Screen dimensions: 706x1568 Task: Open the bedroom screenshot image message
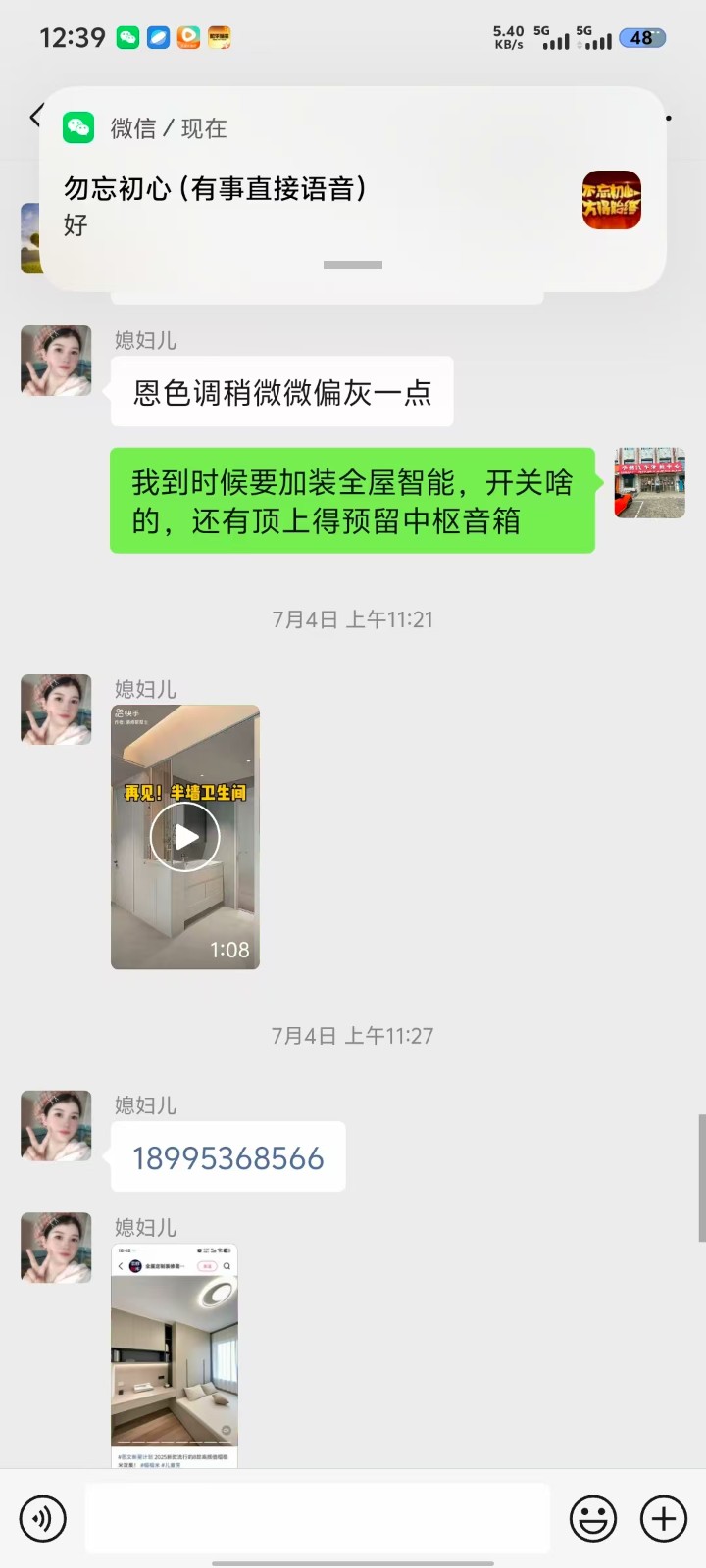click(x=175, y=1355)
